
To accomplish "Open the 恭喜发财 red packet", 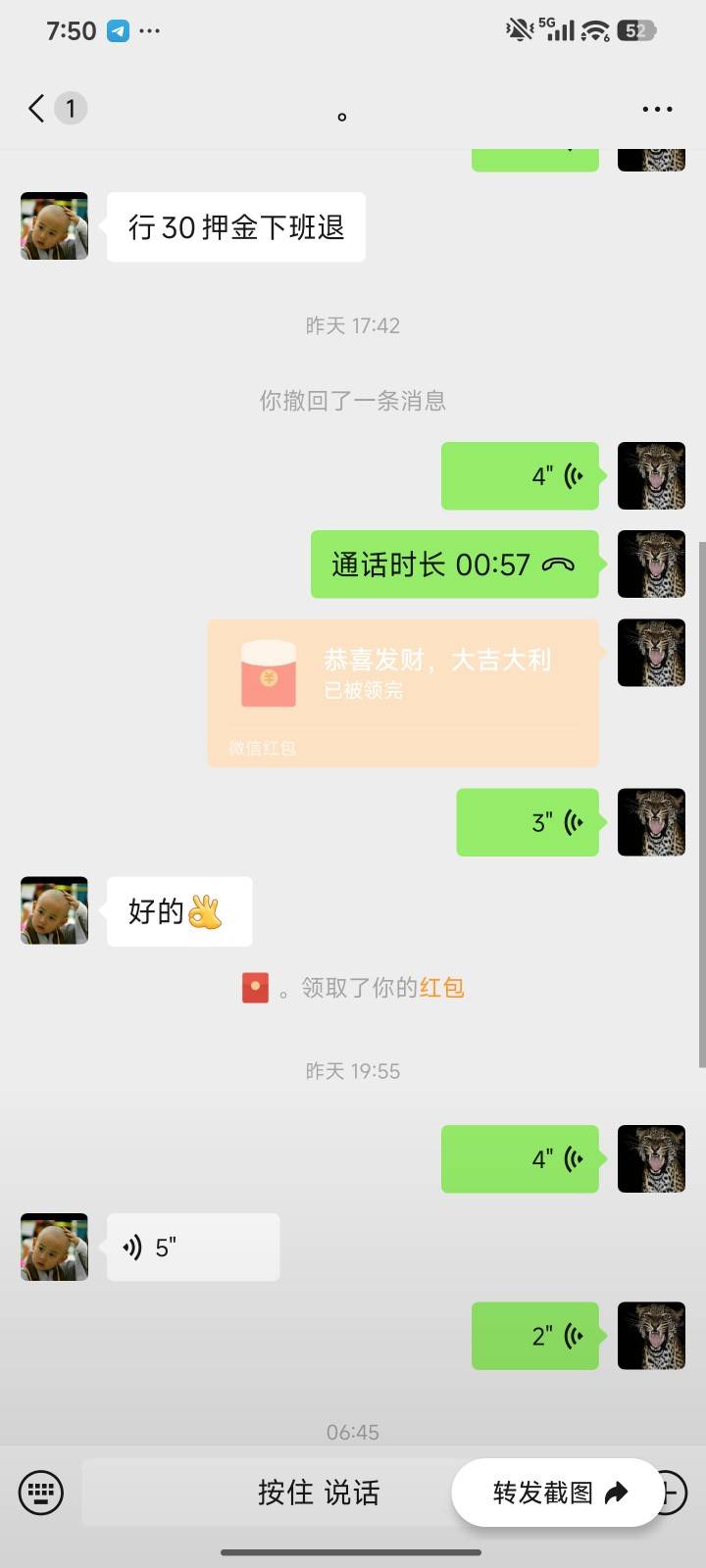I will tap(403, 692).
